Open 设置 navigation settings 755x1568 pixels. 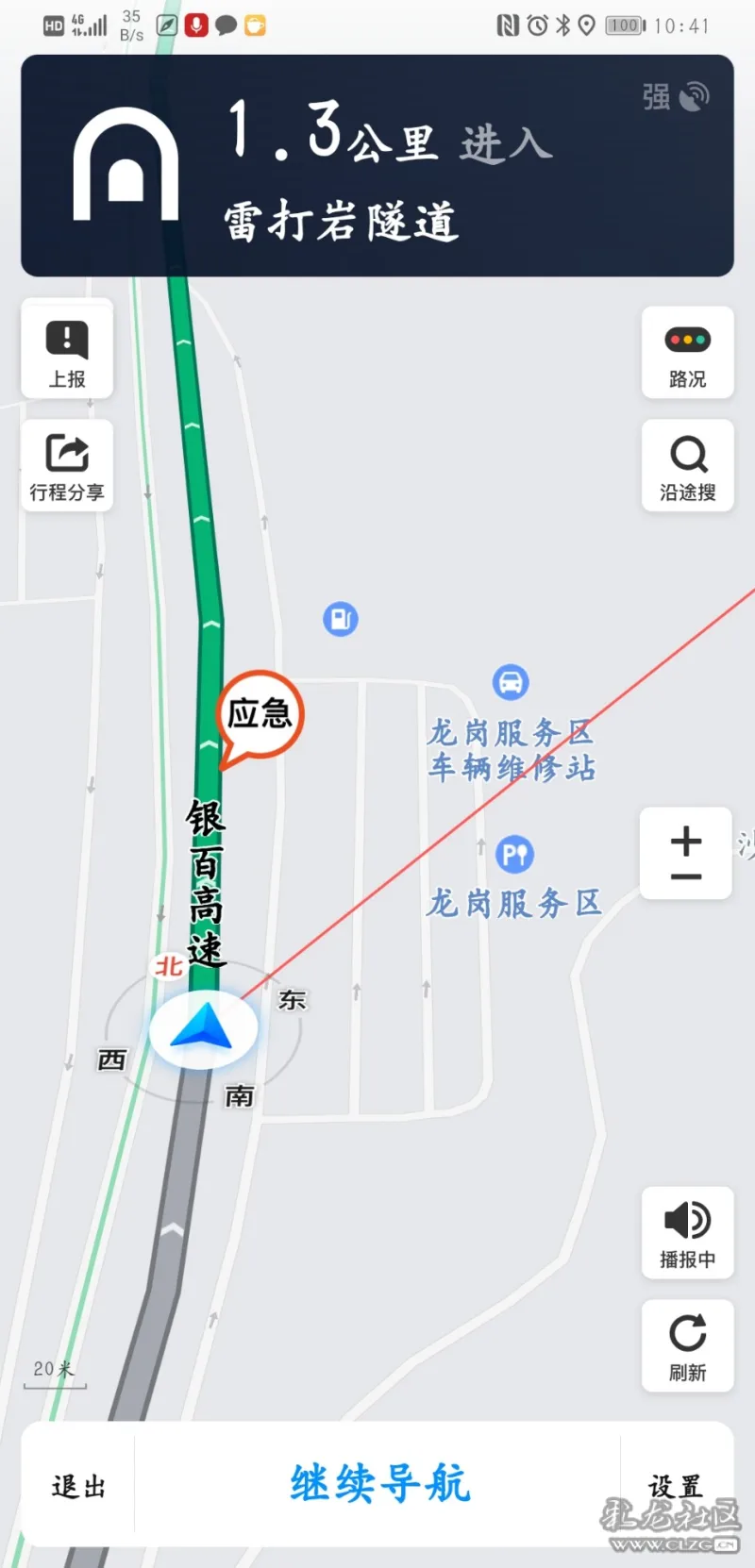(676, 1487)
